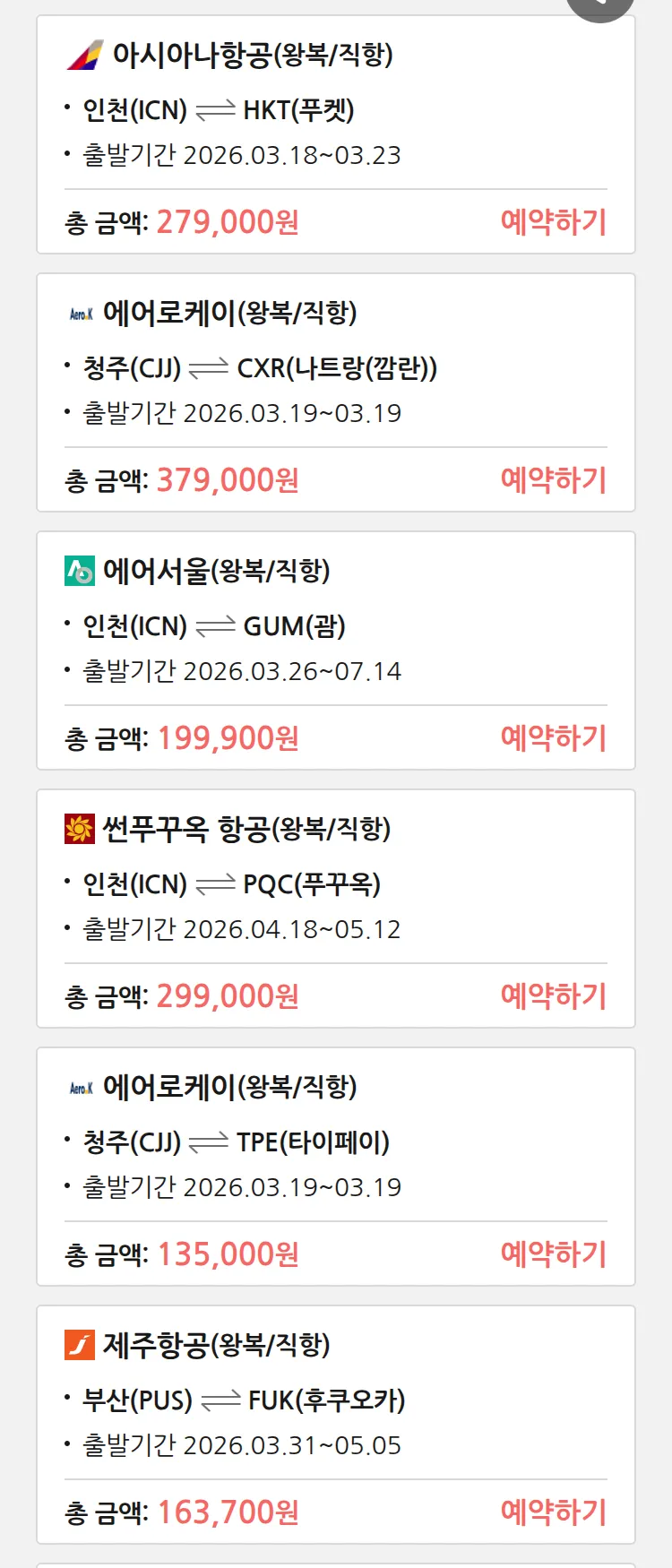Click the Jeju Air logo icon
The image size is (672, 1568).
coord(79,1342)
